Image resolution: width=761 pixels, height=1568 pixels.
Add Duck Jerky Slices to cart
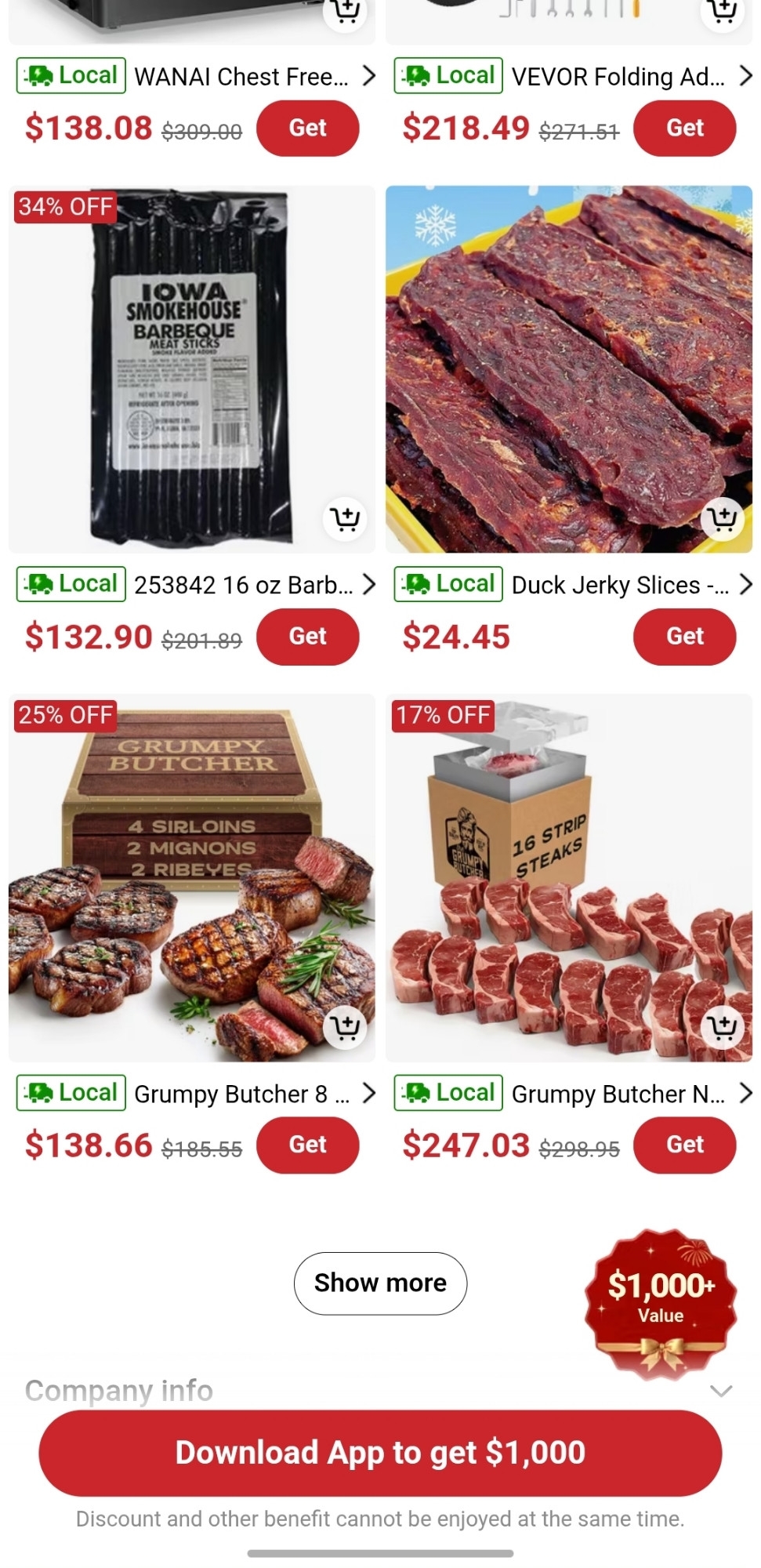click(722, 518)
